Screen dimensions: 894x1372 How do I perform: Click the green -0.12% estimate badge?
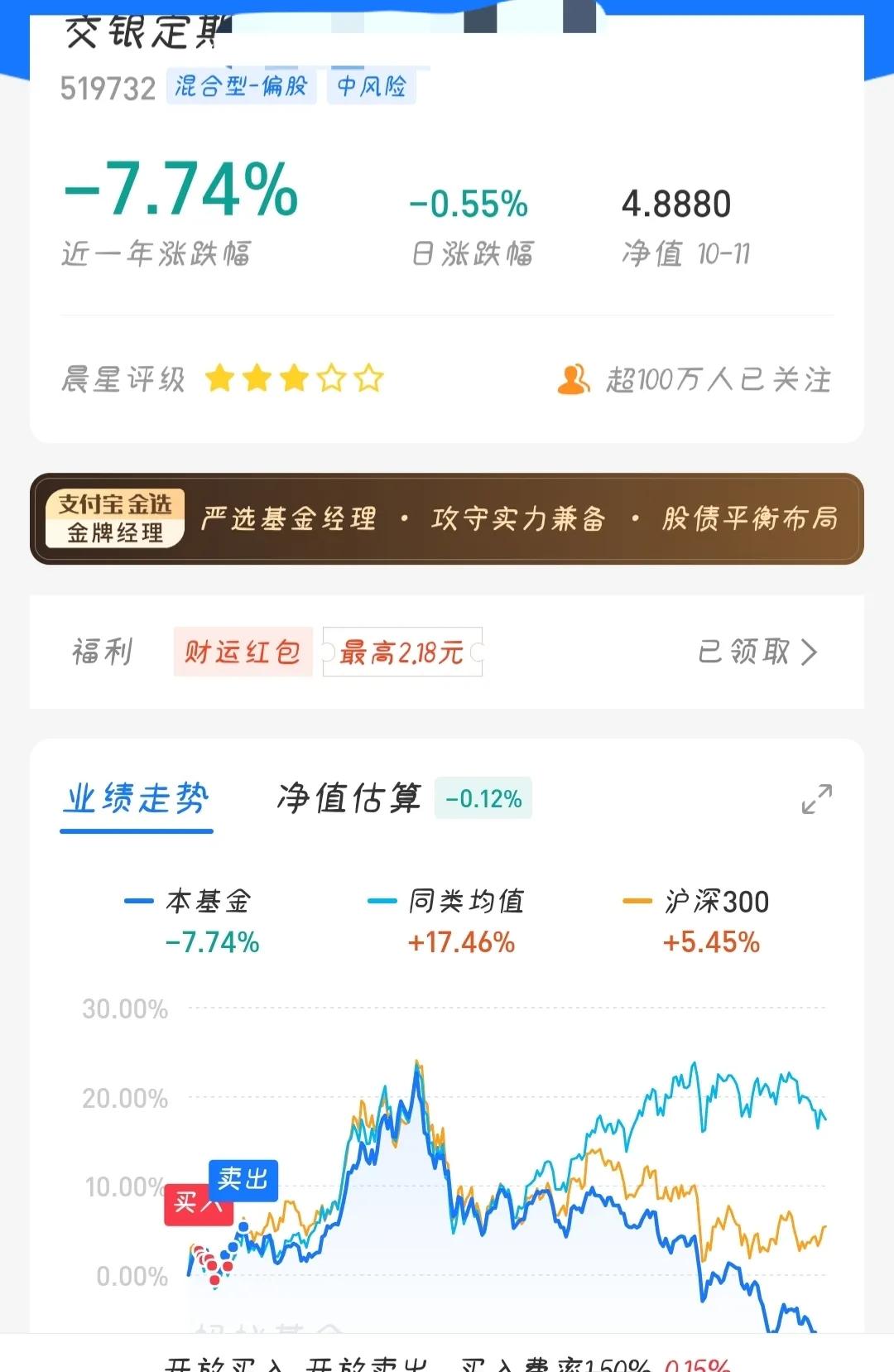483,798
